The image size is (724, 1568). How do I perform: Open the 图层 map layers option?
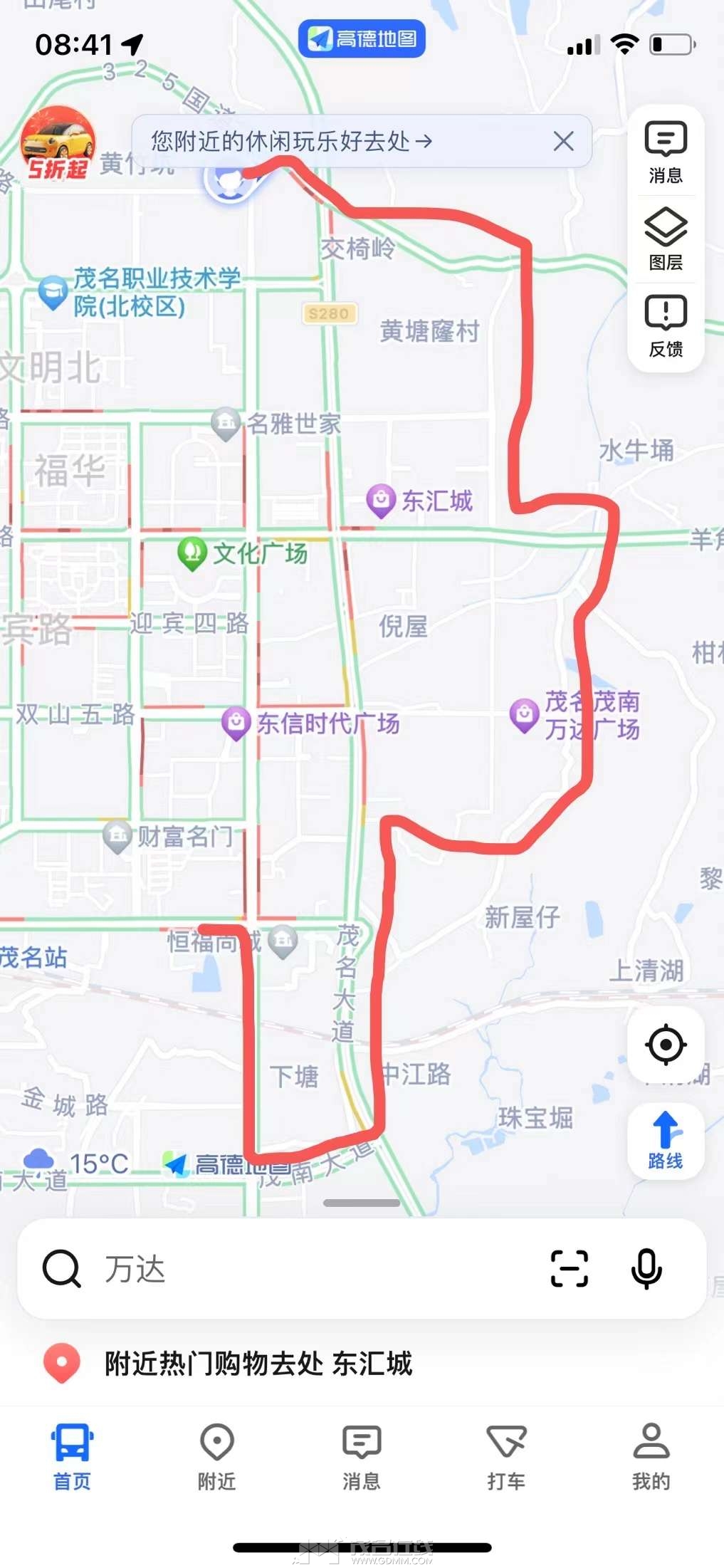pos(666,239)
